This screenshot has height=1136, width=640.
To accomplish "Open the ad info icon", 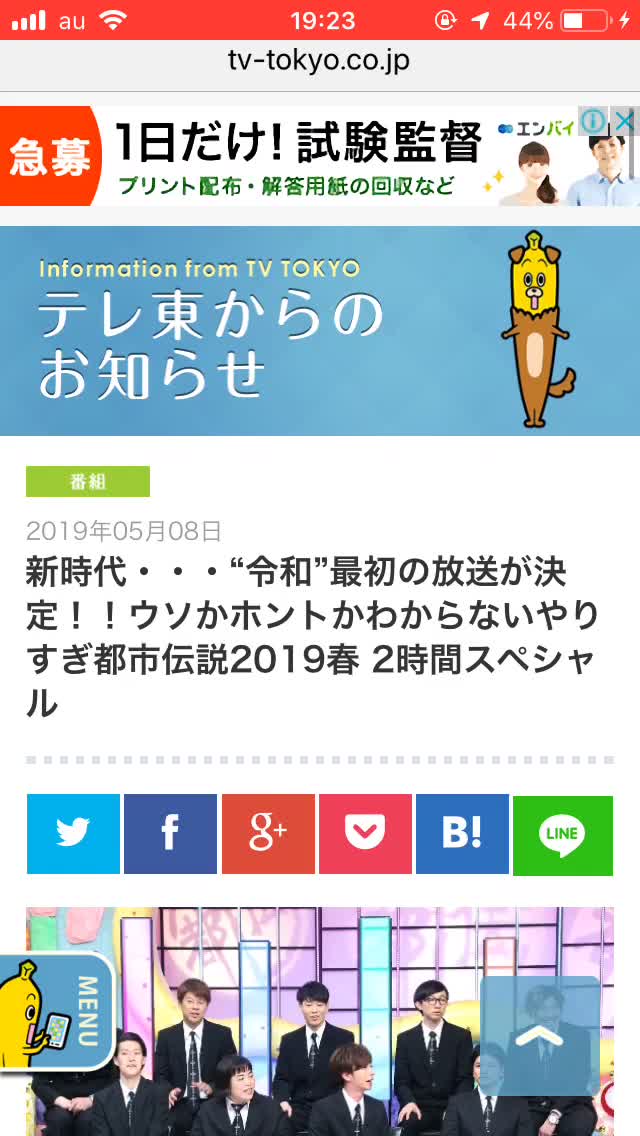I will [x=593, y=121].
